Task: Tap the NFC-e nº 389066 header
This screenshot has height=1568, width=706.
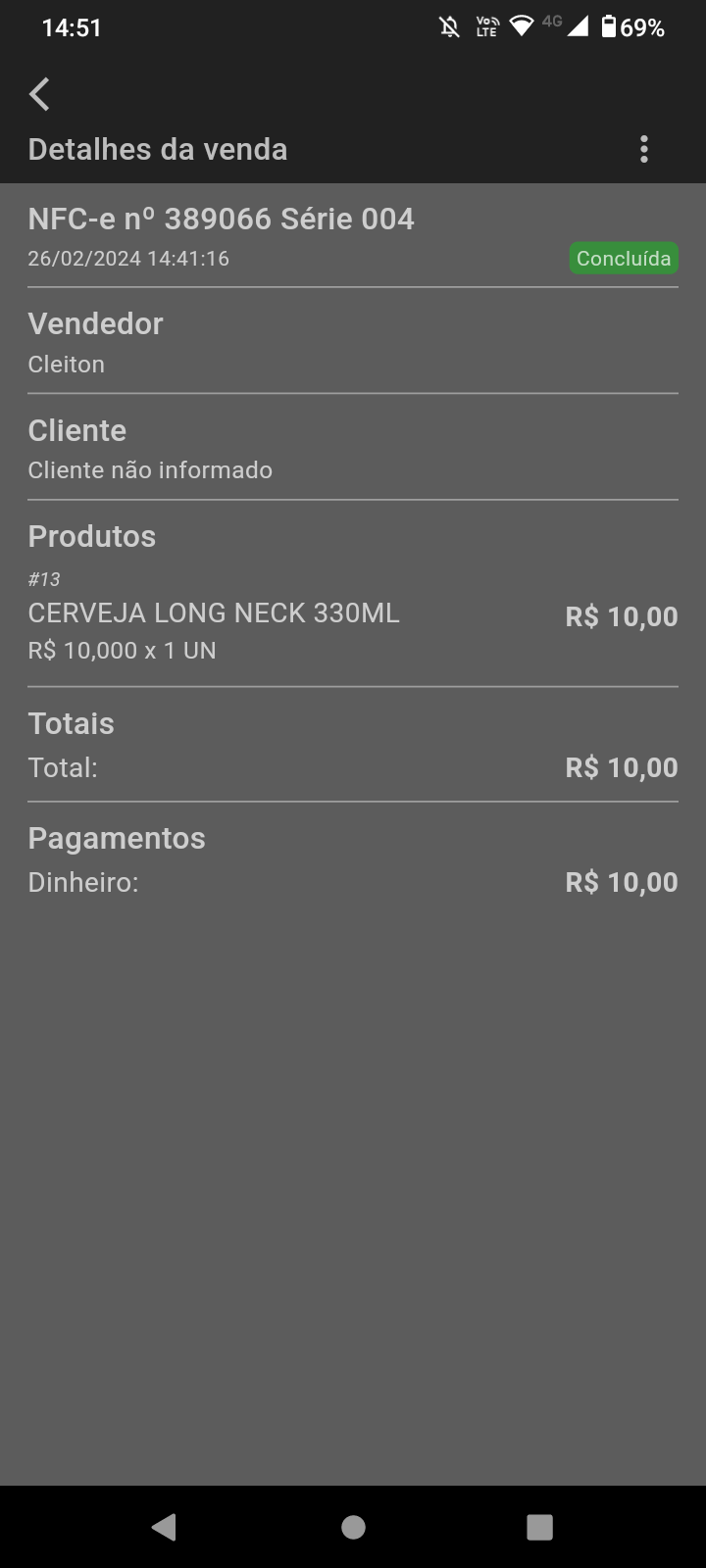Action: [222, 218]
